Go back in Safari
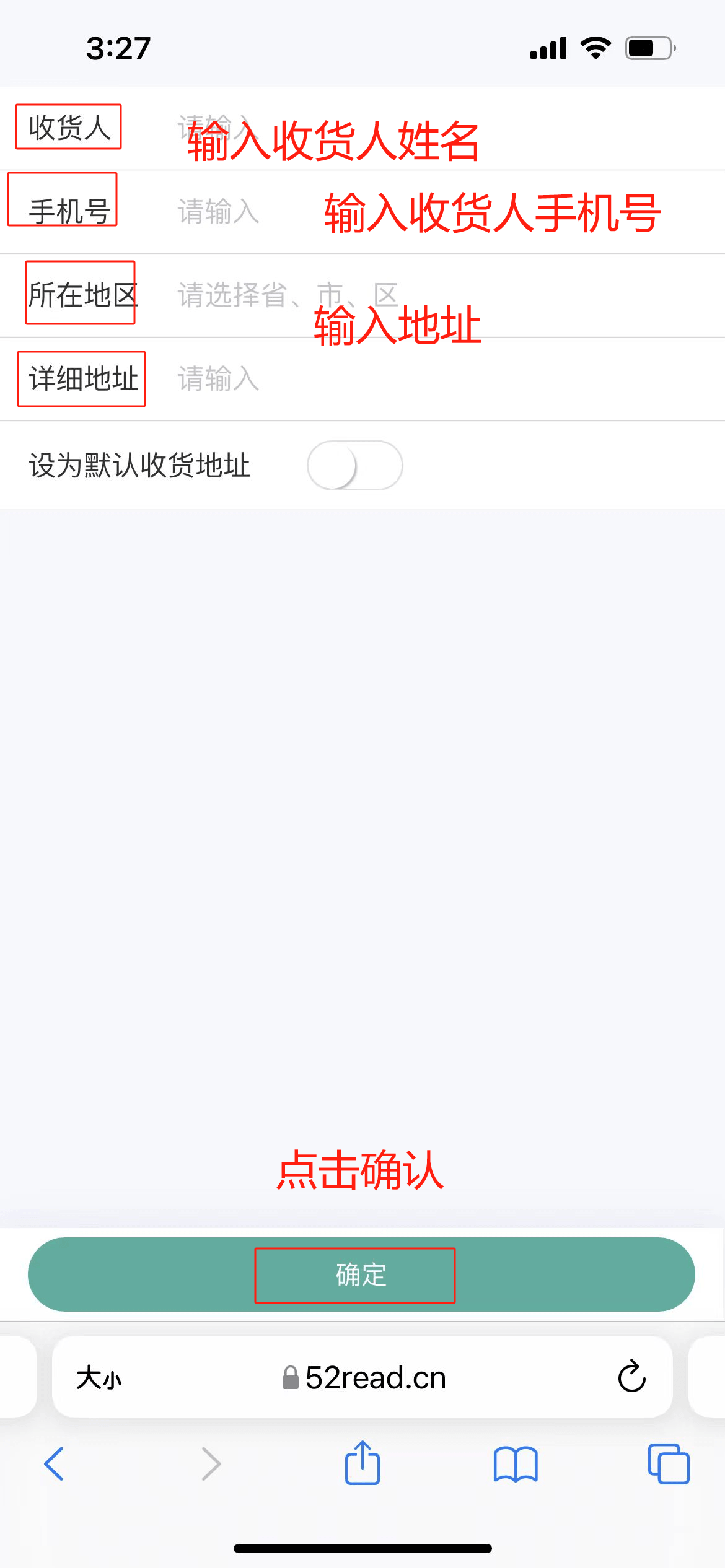 click(x=54, y=1464)
